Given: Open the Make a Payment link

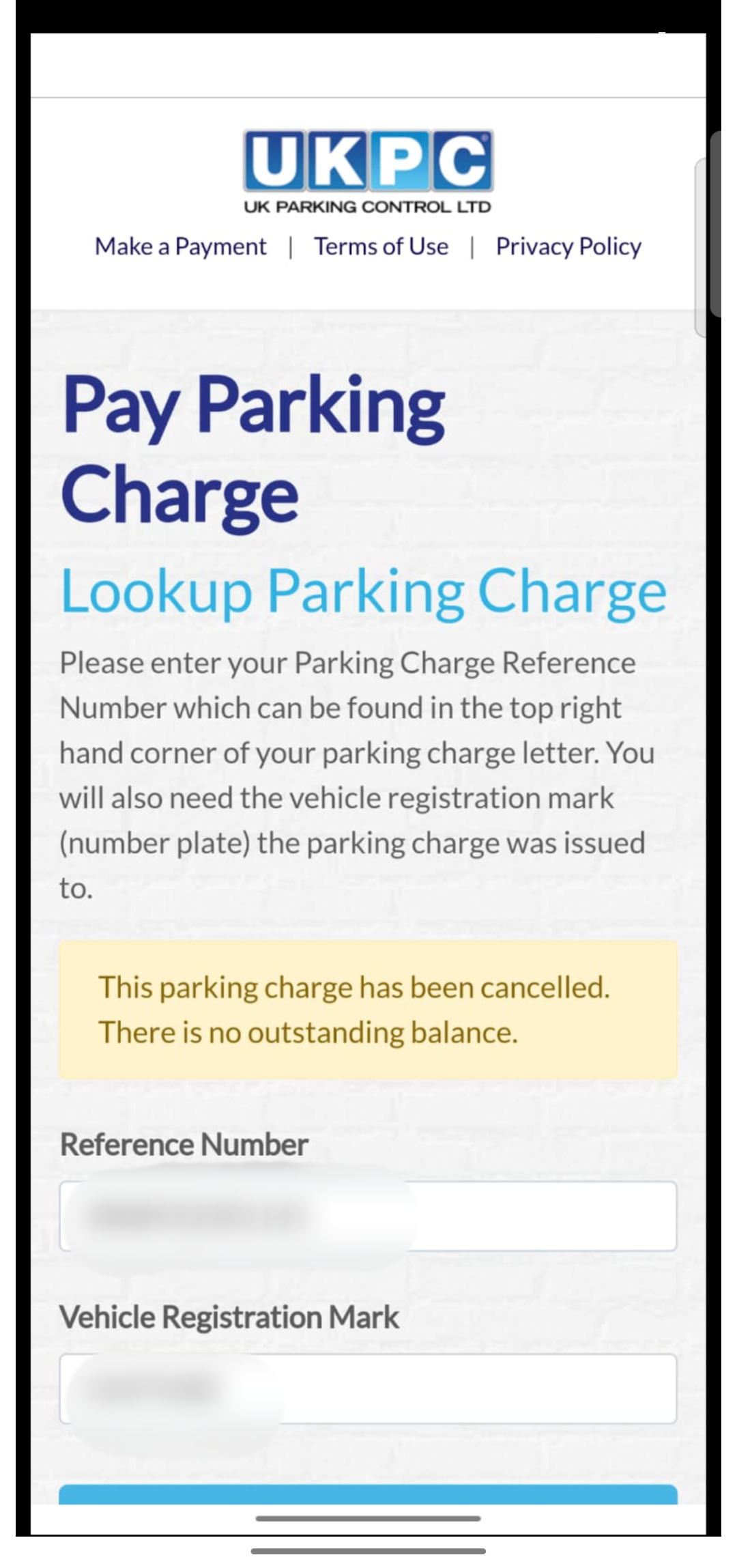Looking at the screenshot, I should (x=180, y=246).
